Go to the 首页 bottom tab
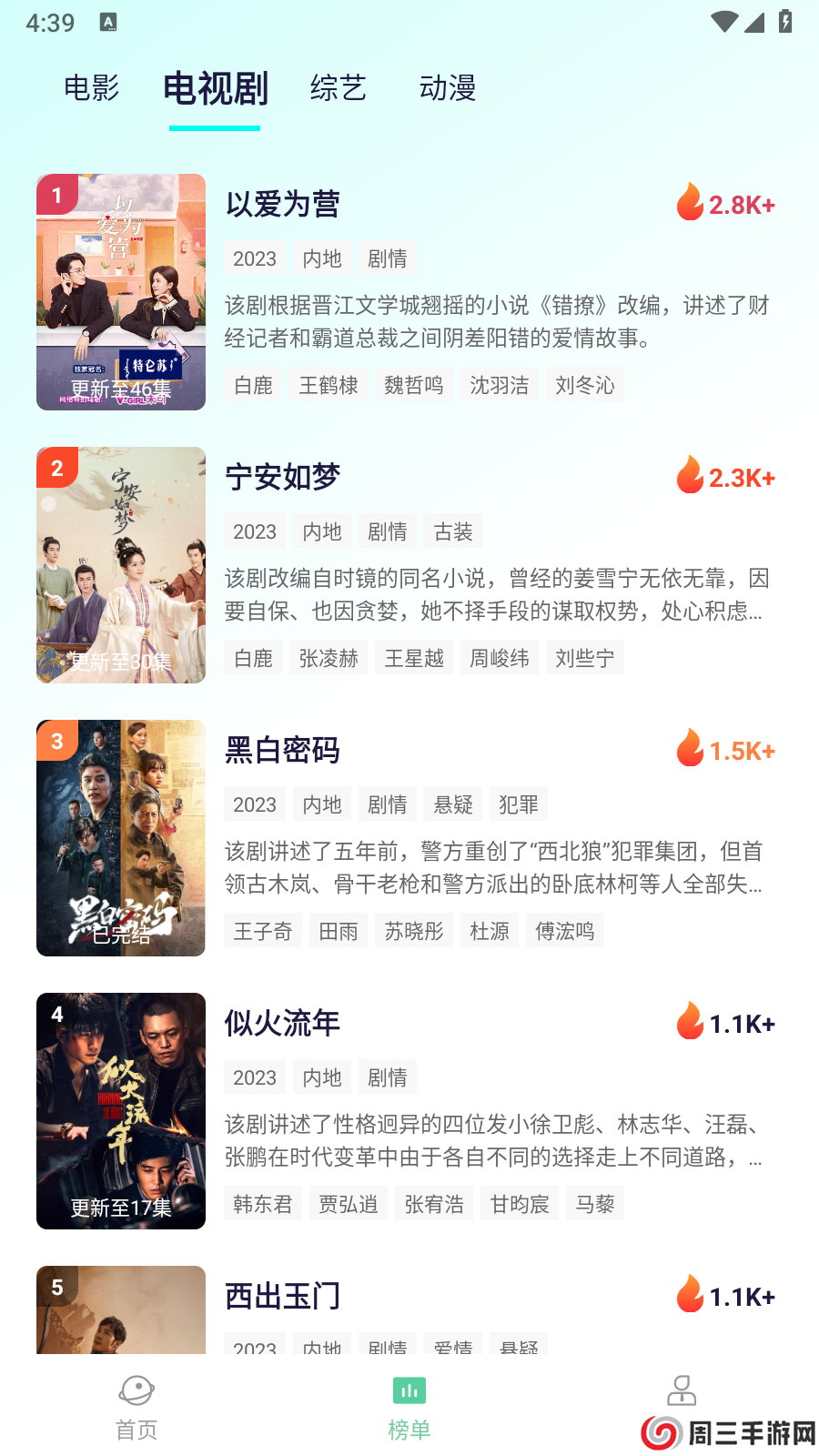 (x=136, y=1408)
